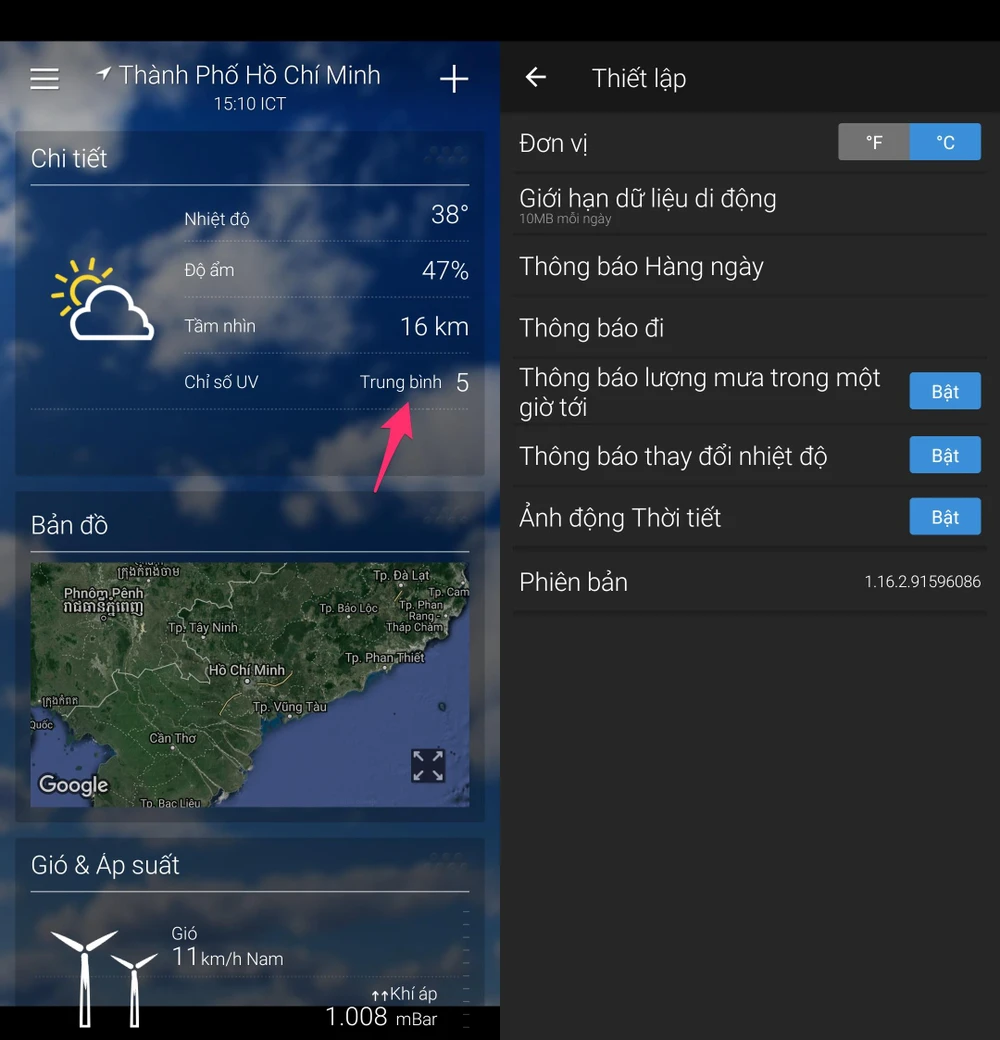Toggle Thông báo thay đổi nhiệt độ
Image resolution: width=1000 pixels, height=1040 pixels.
(944, 456)
